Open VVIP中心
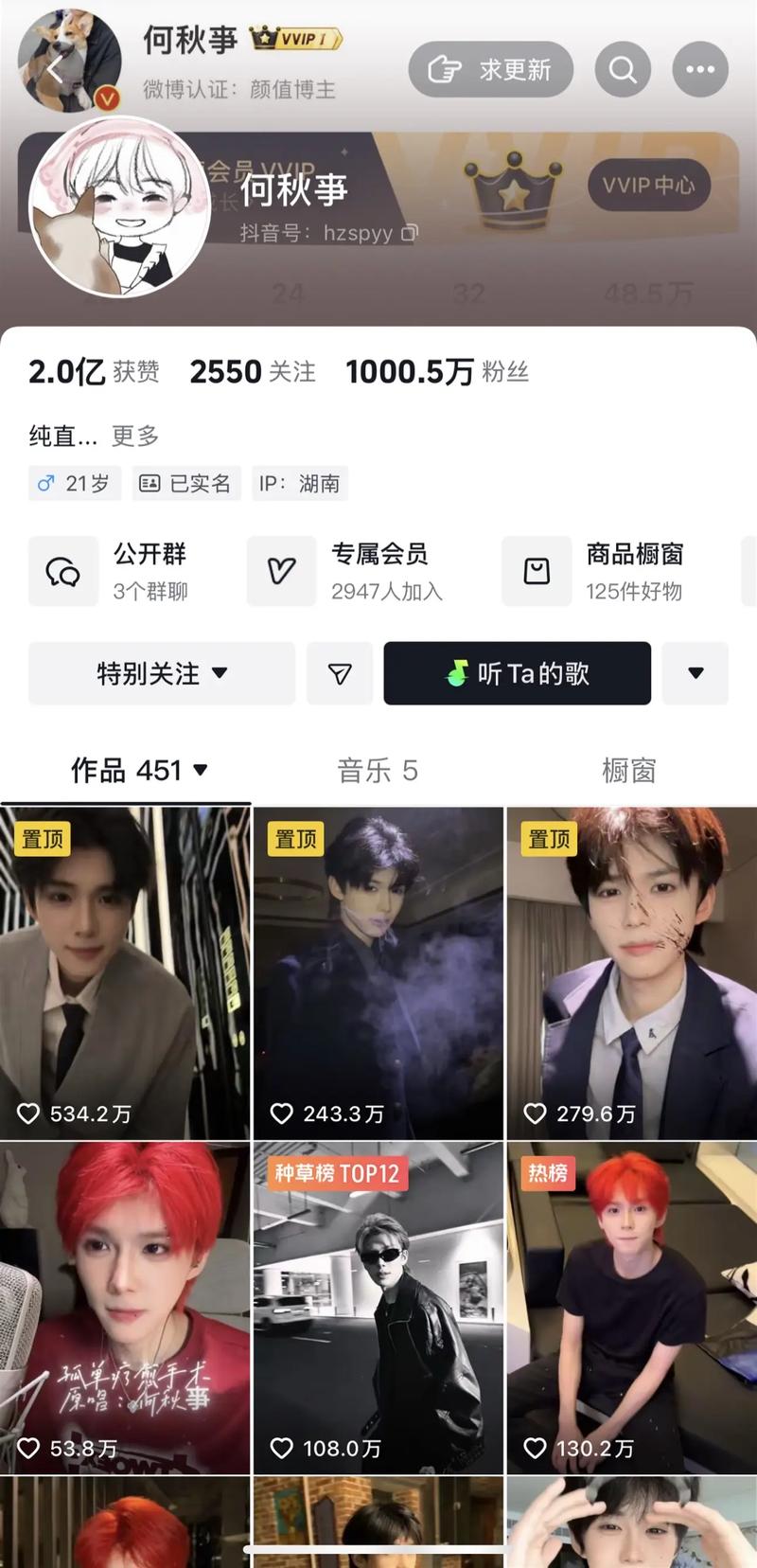The height and width of the screenshot is (1568, 757). [x=648, y=185]
